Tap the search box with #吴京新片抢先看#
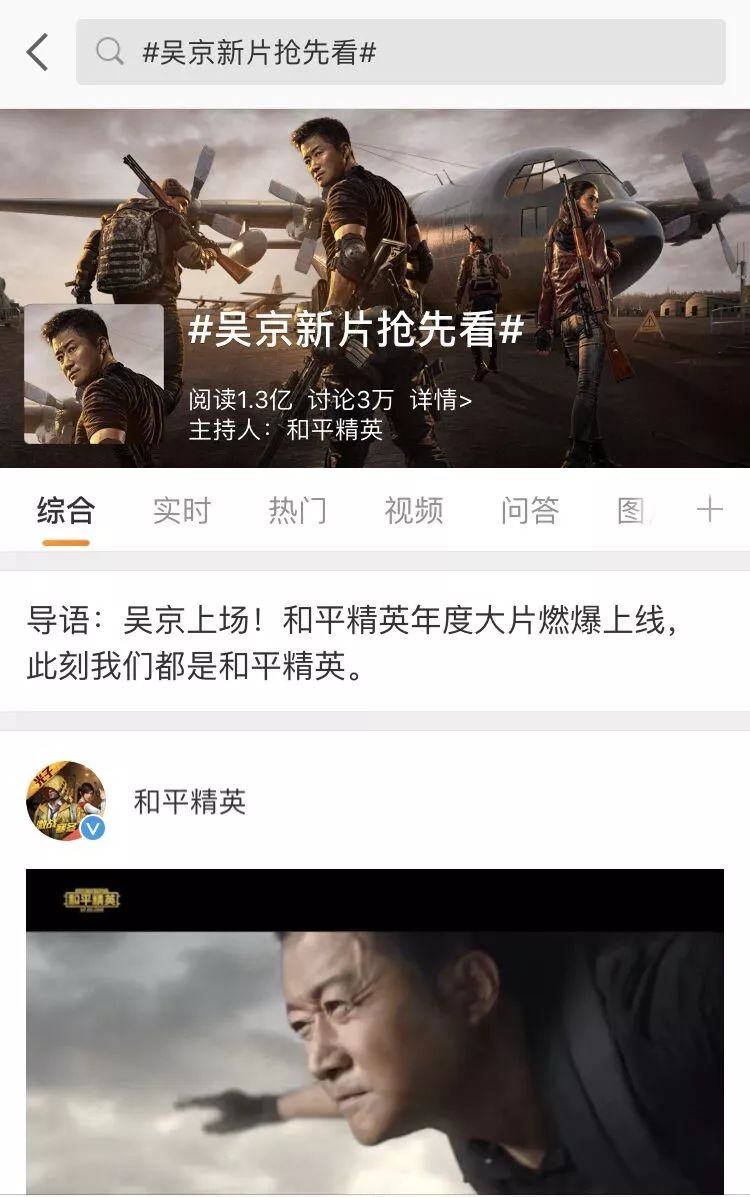 coord(400,52)
